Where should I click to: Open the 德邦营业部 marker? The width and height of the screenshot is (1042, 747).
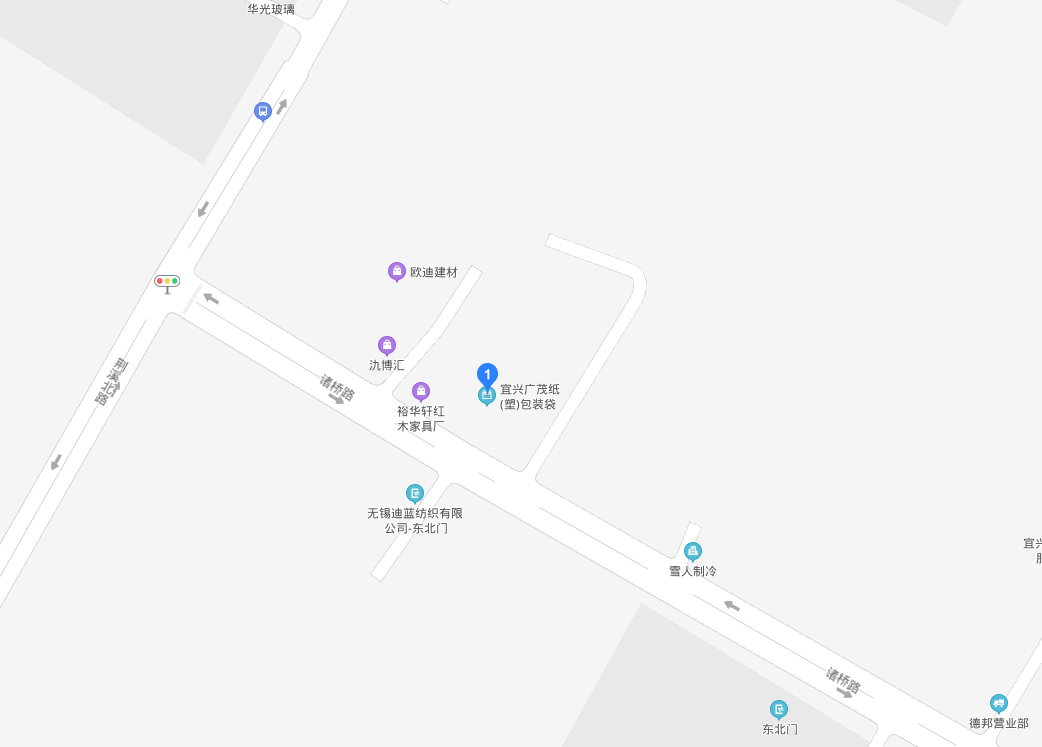tap(998, 703)
